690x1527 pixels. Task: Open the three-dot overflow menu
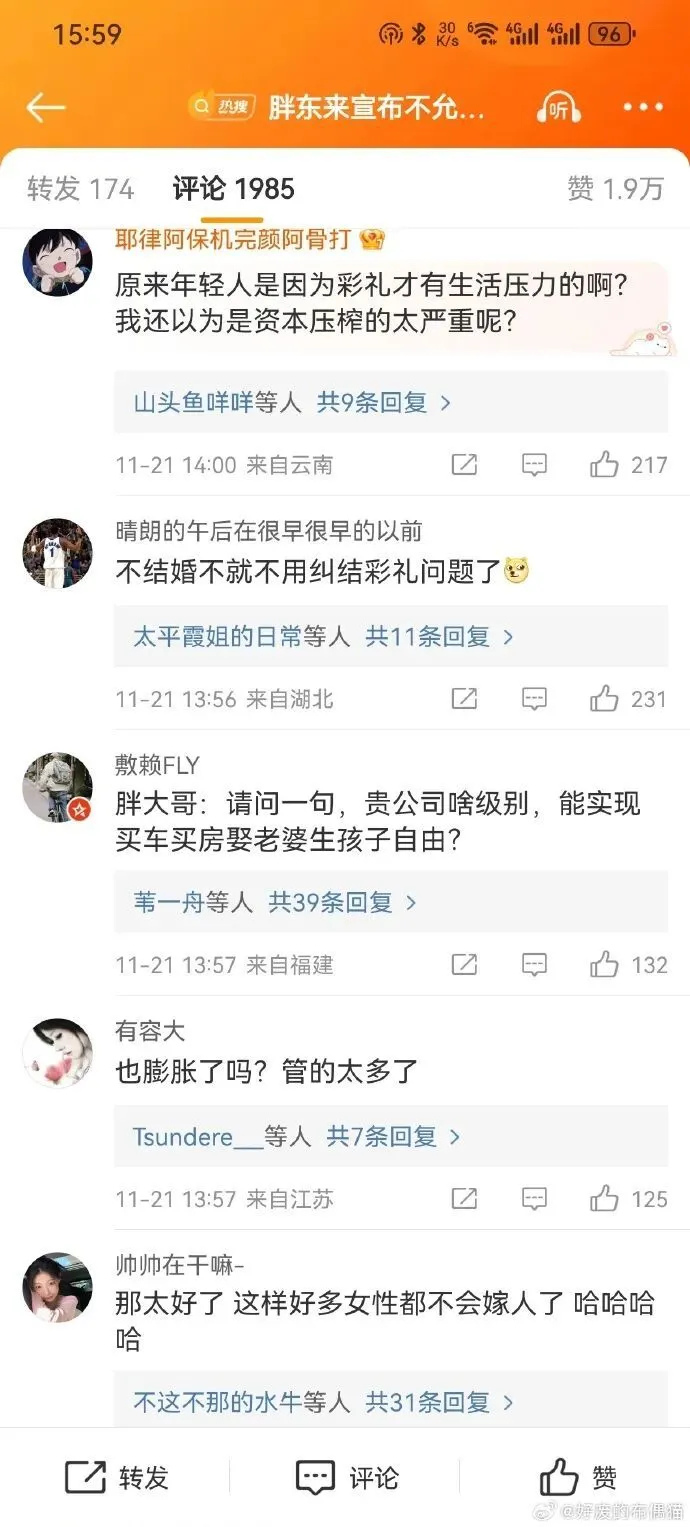643,108
